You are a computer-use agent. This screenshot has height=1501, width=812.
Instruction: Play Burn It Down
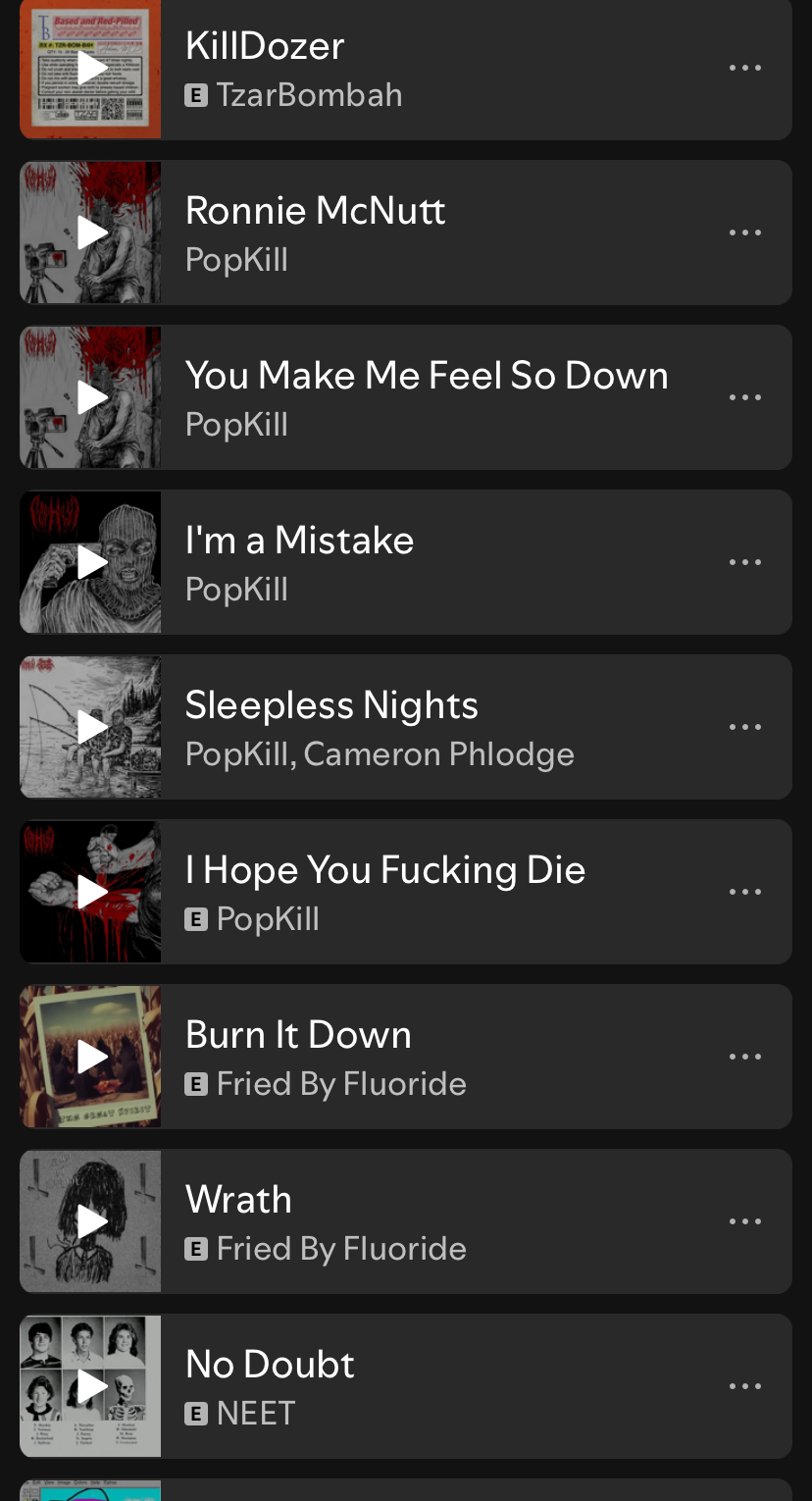point(91,1058)
